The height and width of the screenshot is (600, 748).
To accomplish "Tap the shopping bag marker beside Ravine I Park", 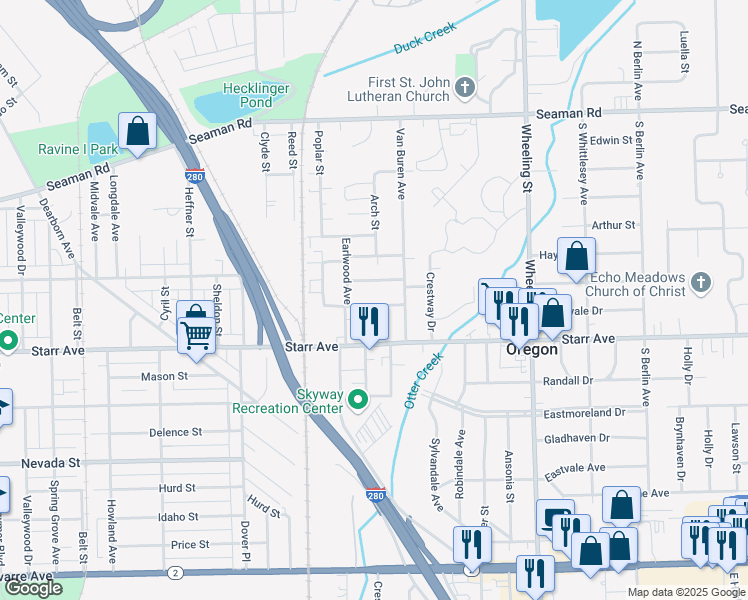I will (137, 132).
